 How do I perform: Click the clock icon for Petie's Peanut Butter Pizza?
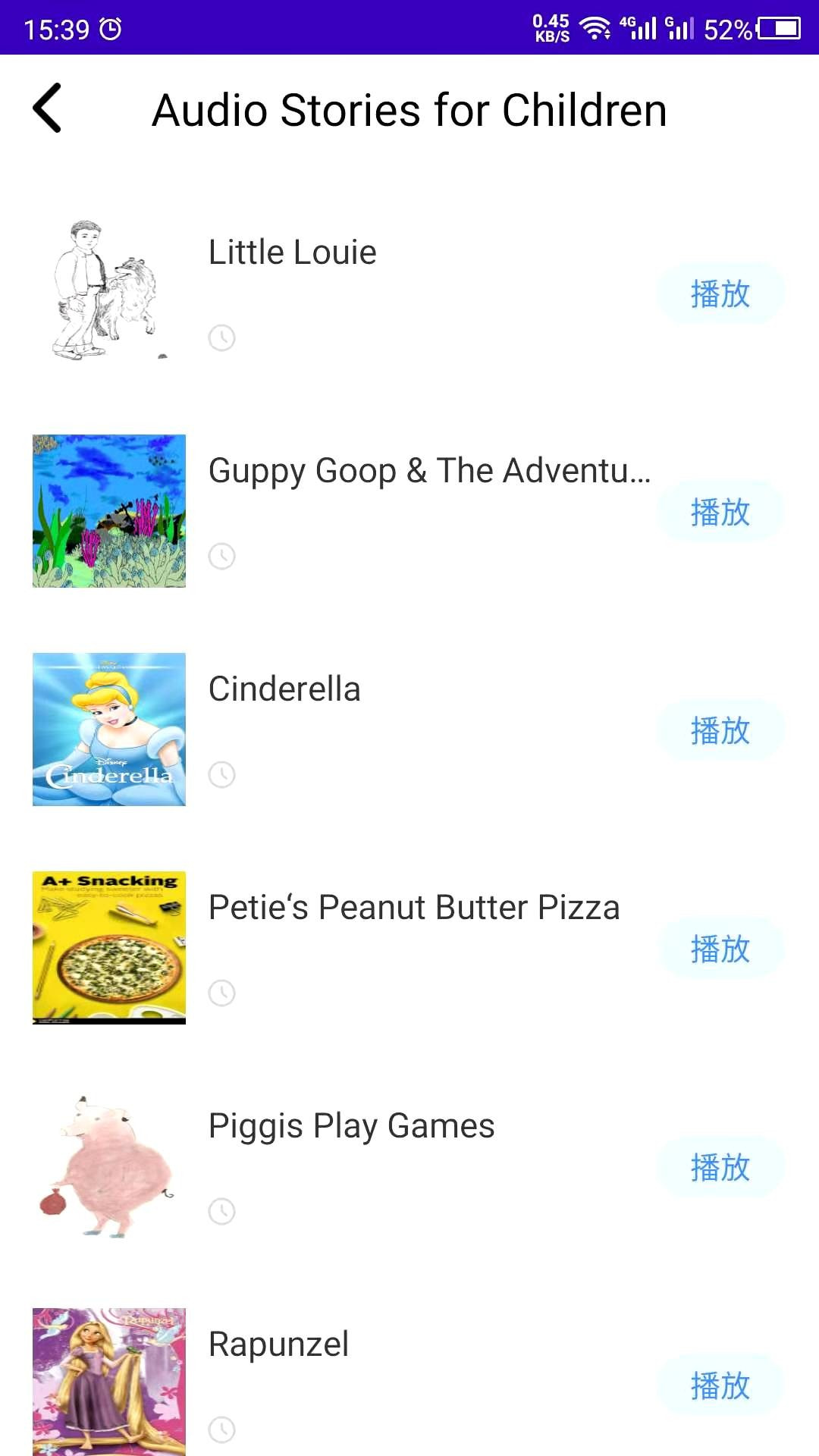point(221,993)
